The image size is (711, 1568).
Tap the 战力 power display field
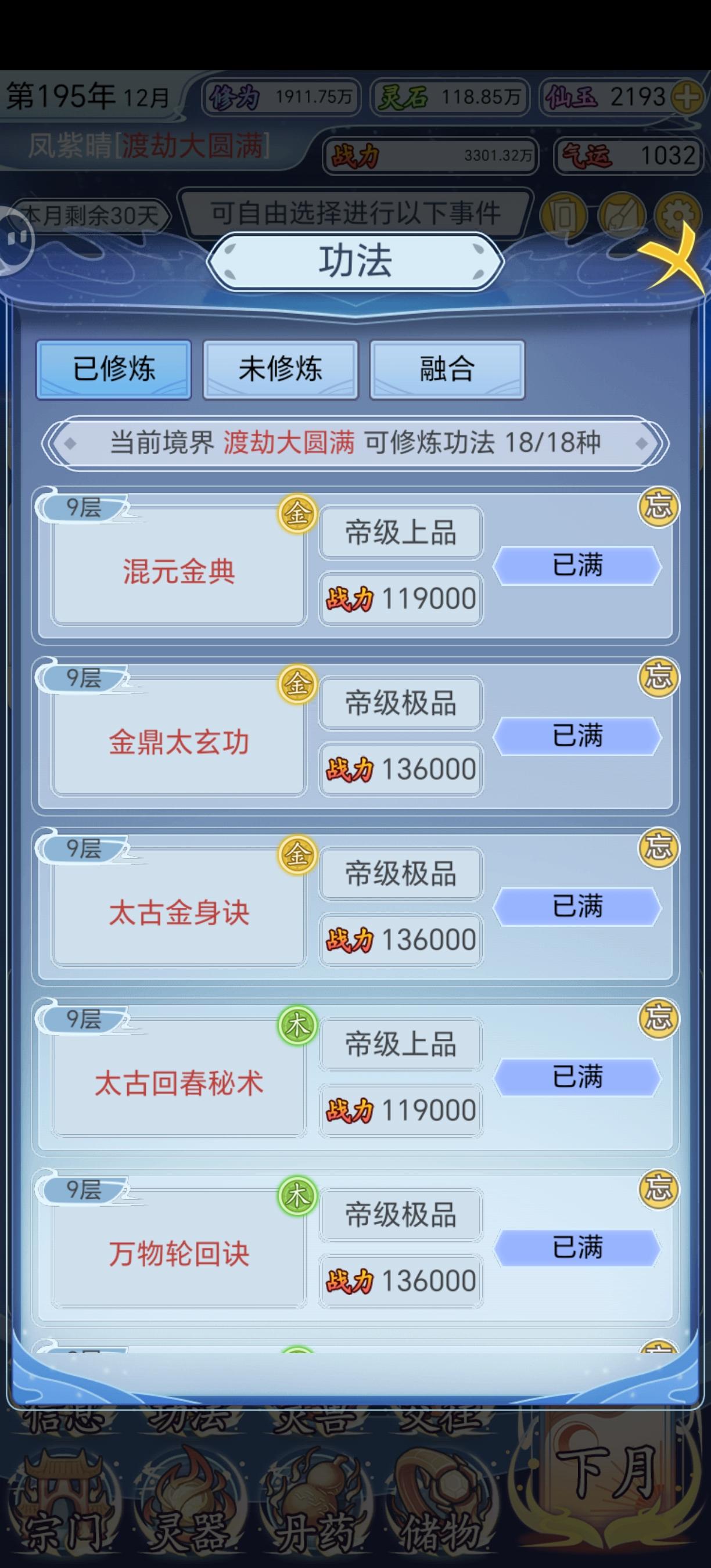coord(430,157)
